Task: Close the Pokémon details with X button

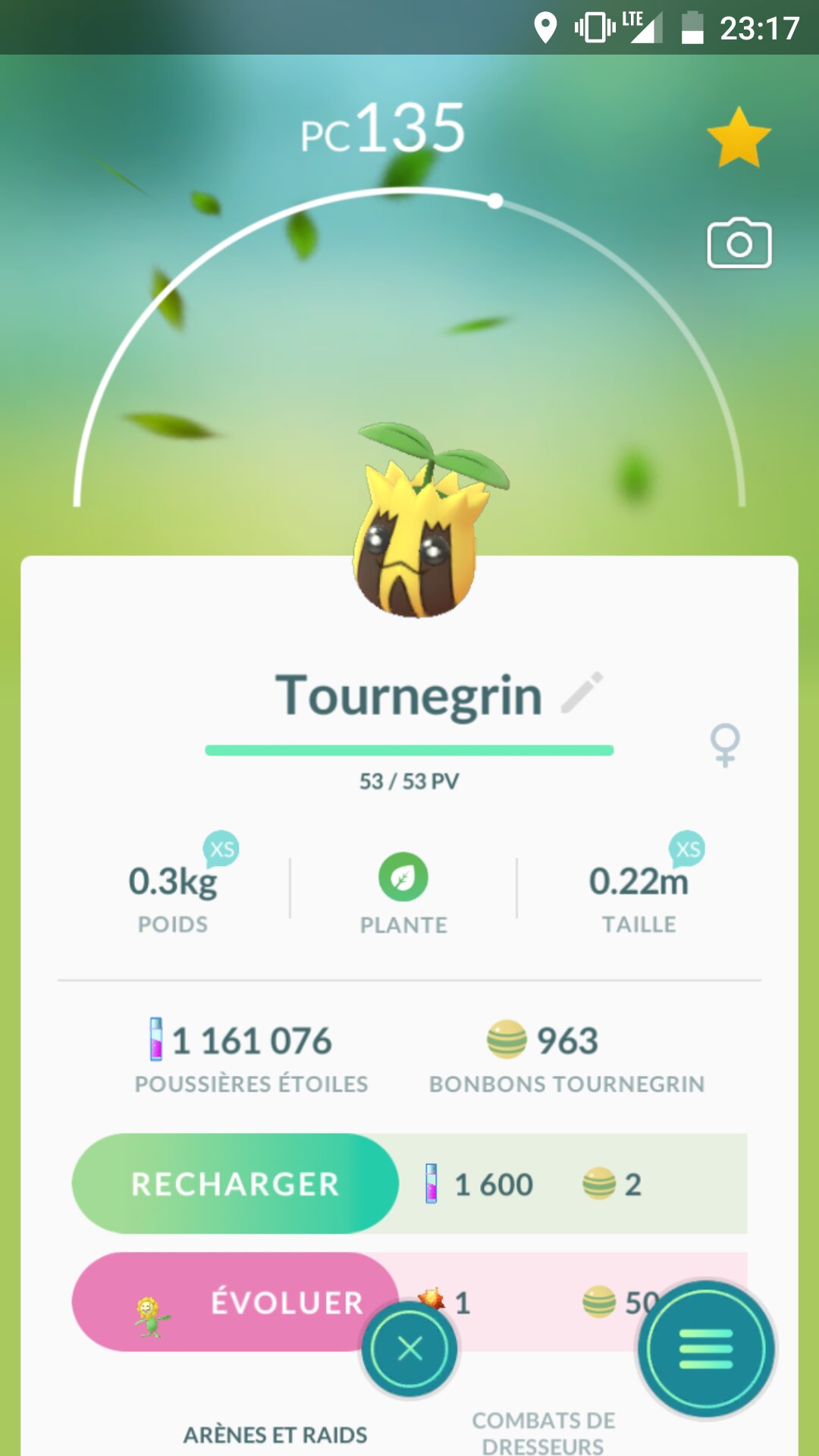Action: point(409,1349)
